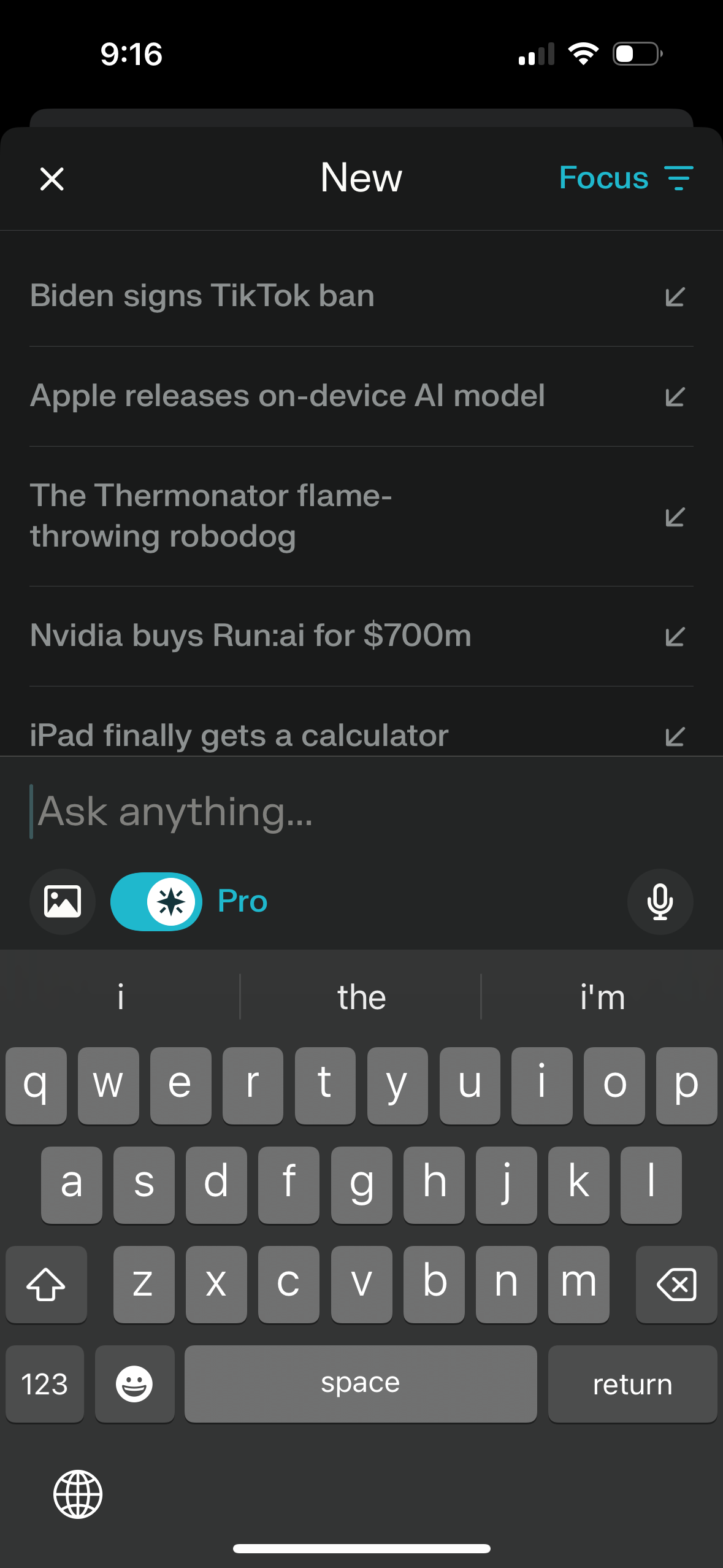Image resolution: width=723 pixels, height=1568 pixels.
Task: Tap the arrow beside "Nvidia buys Run:ai for $700m"
Action: point(675,637)
